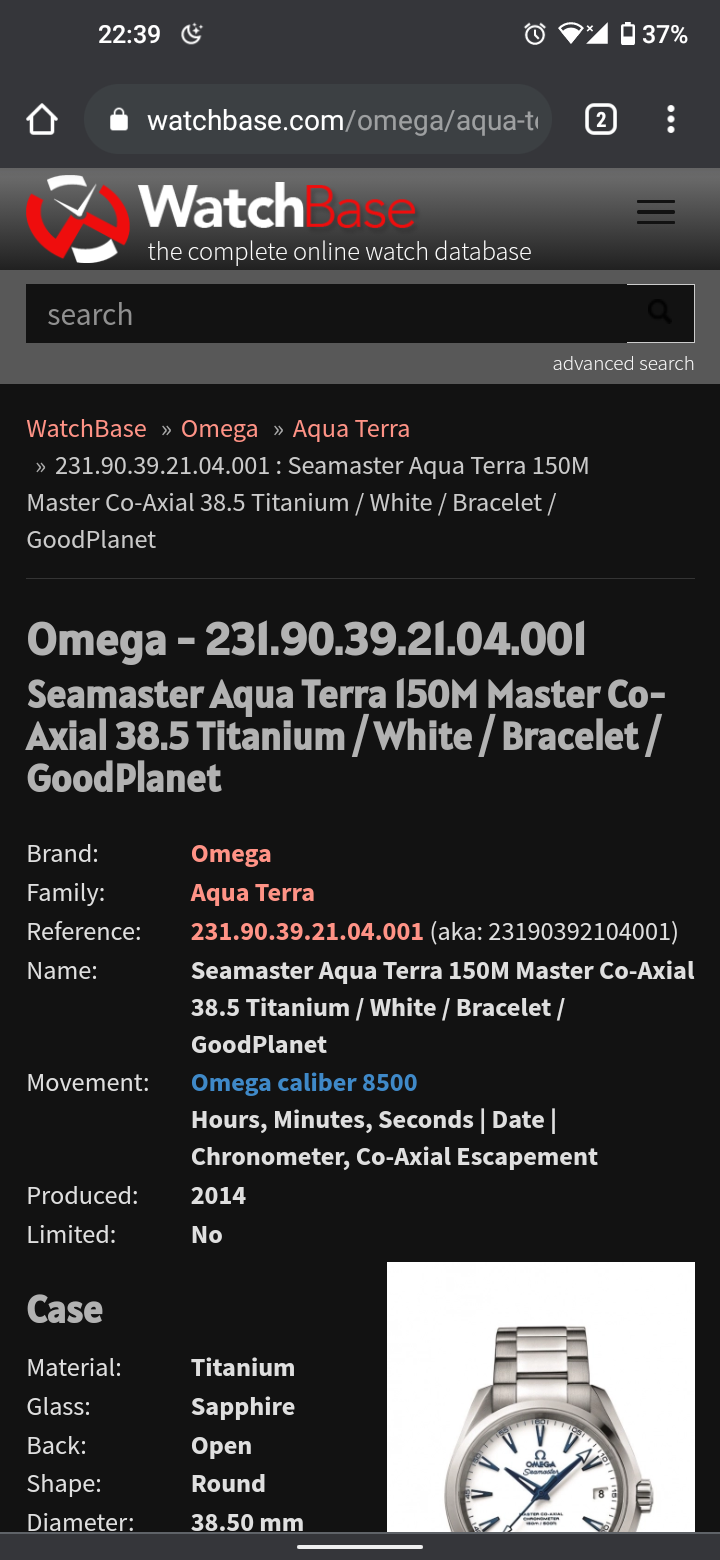Open the tab switcher showing 2 tabs
Screen dimensions: 720x1560
pyautogui.click(x=600, y=120)
